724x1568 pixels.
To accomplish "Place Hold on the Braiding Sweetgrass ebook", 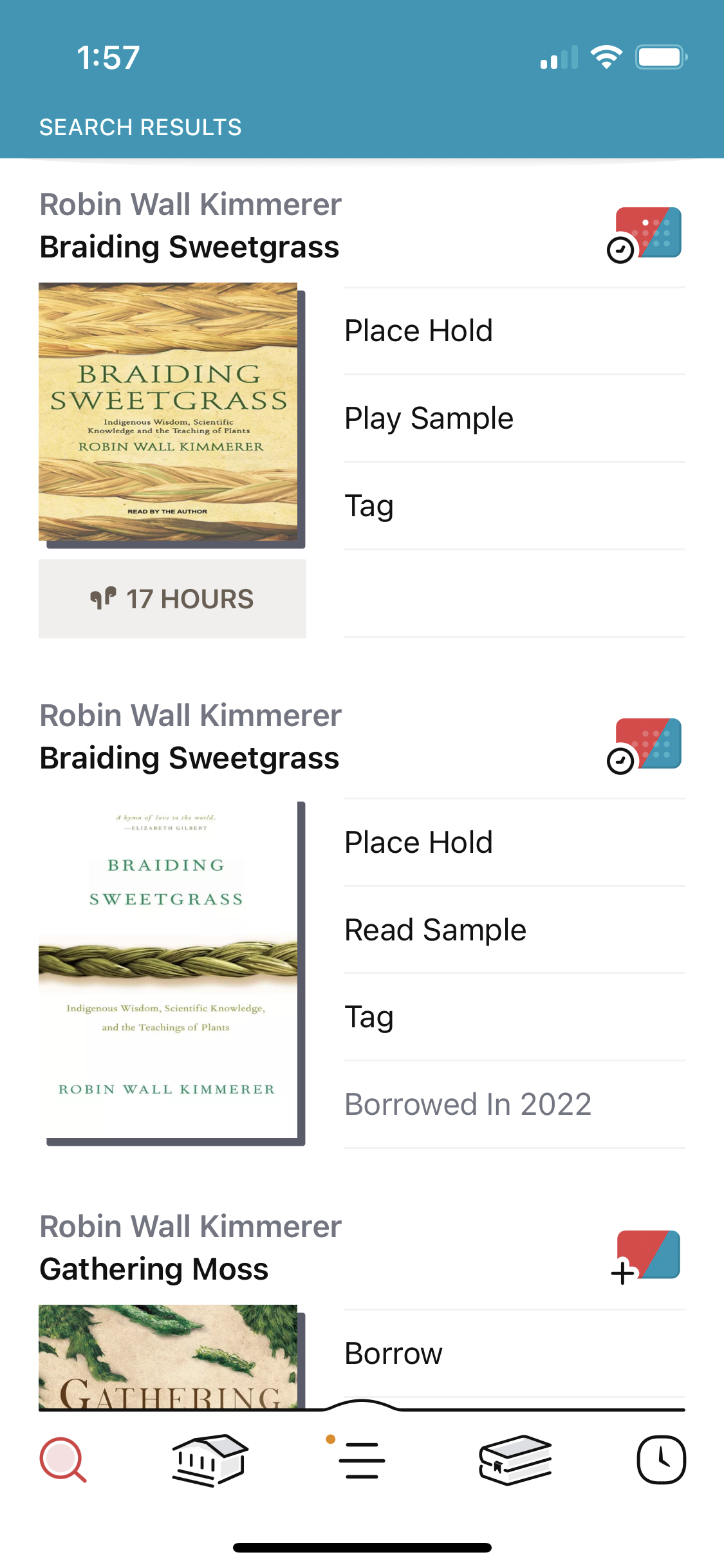I will 418,842.
